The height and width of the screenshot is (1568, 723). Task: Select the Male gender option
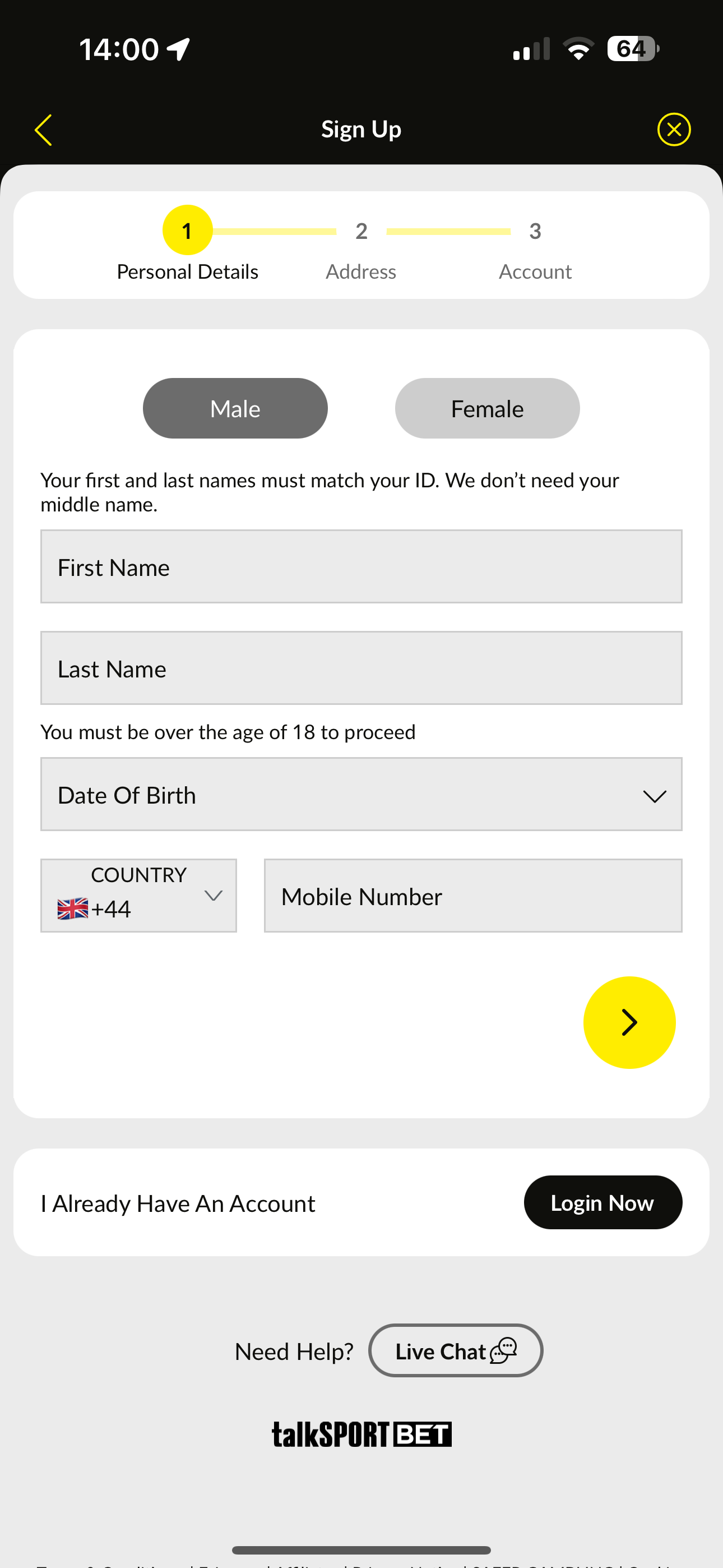235,408
